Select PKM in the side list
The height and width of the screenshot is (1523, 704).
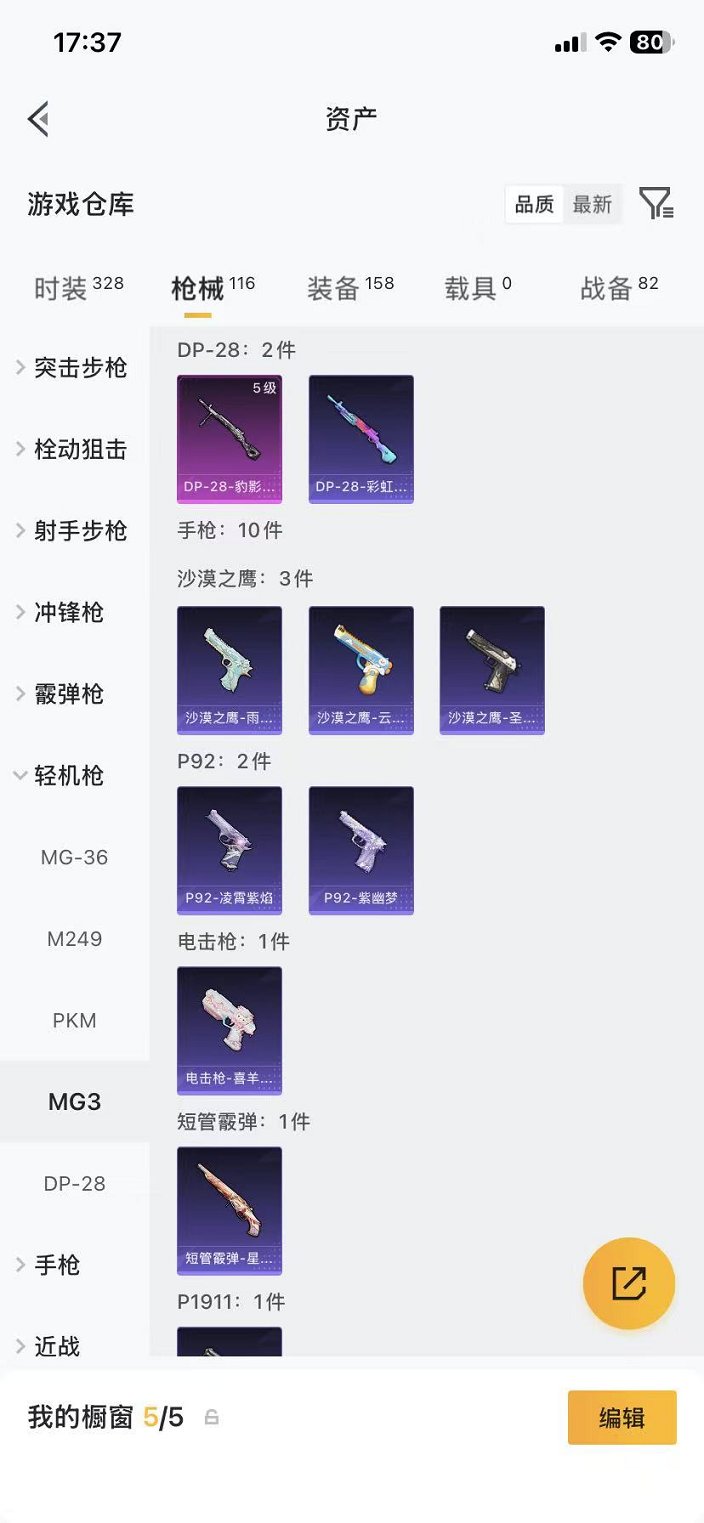(x=75, y=1021)
